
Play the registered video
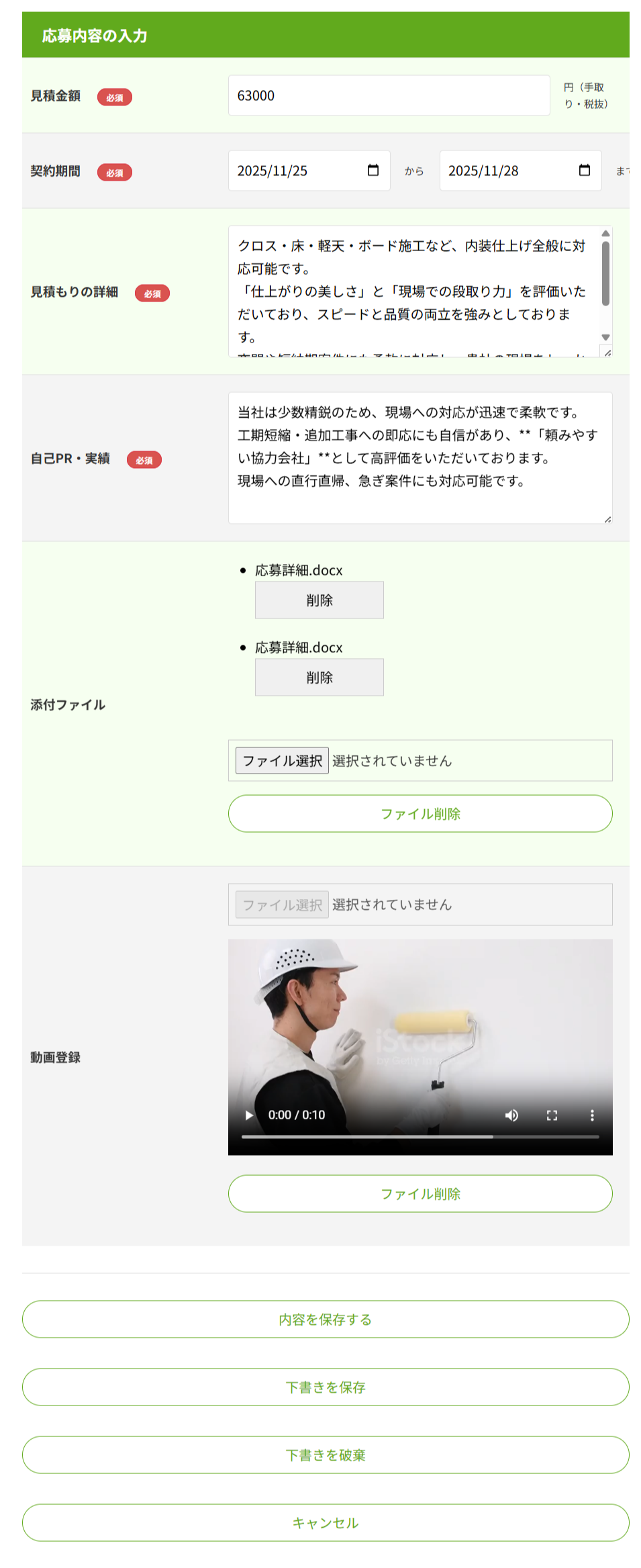tap(249, 1115)
